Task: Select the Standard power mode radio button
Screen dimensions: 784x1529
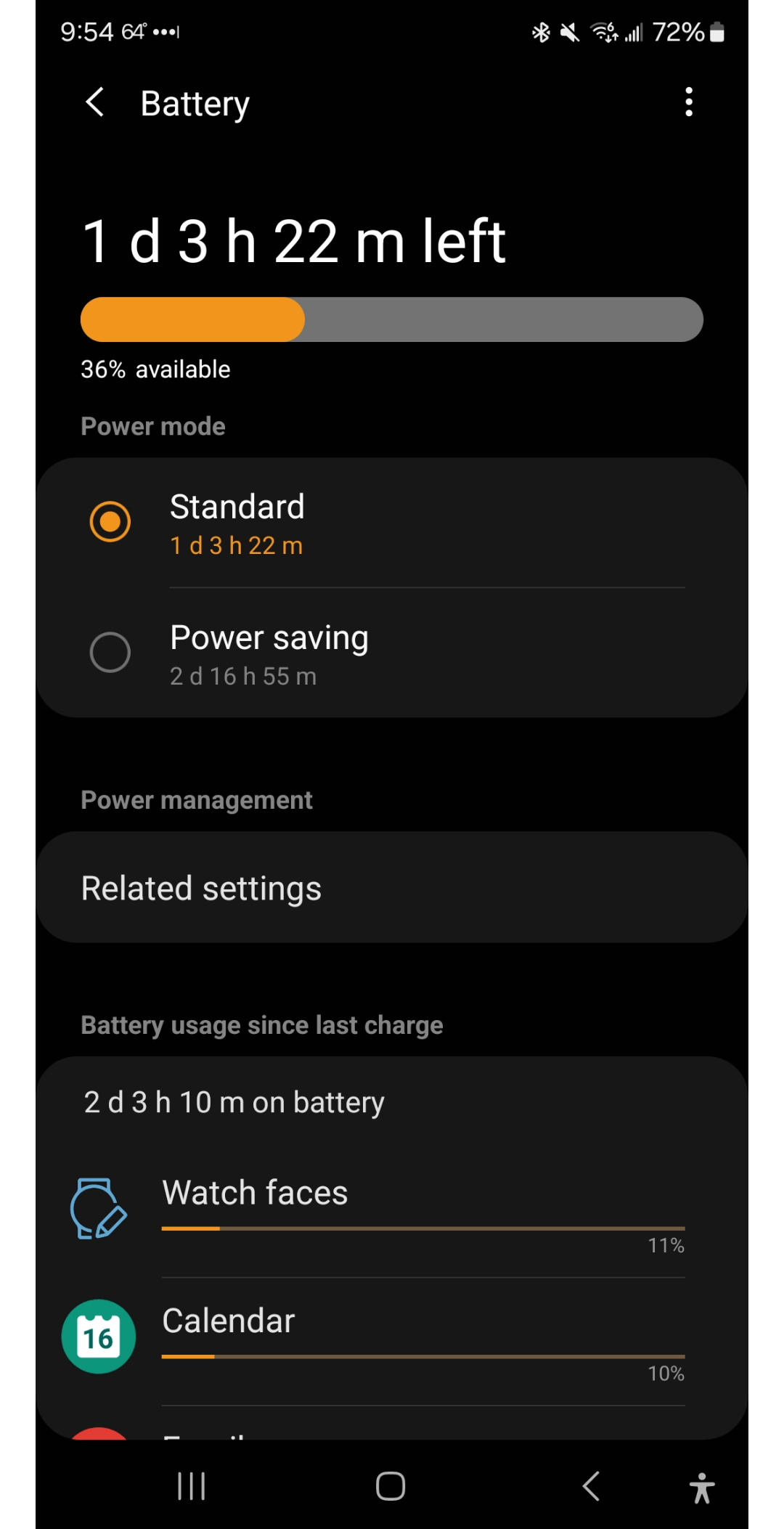Action: click(110, 521)
